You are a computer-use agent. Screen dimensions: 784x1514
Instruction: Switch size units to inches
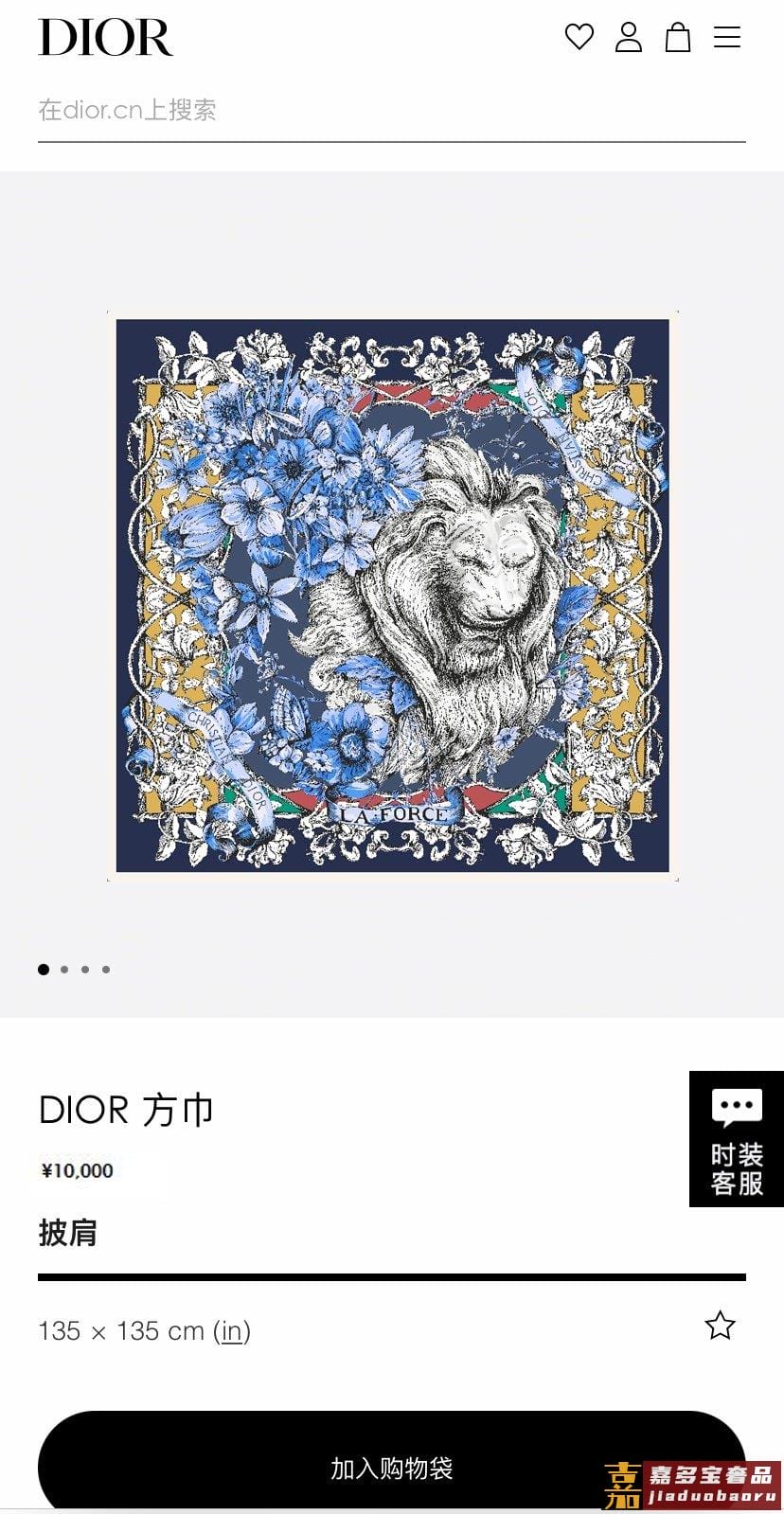tap(232, 1330)
